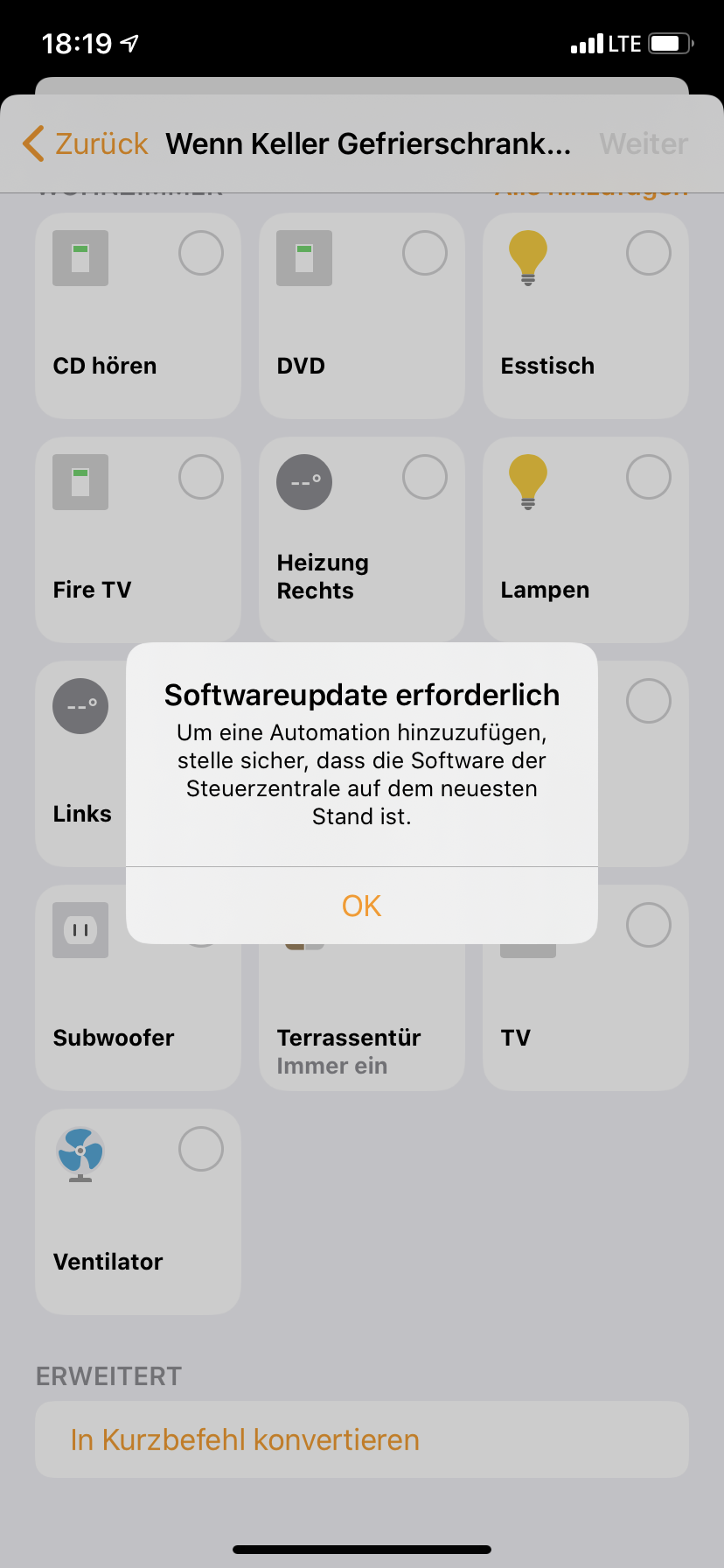
Task: Select the DVD accessory tile
Action: (361, 315)
